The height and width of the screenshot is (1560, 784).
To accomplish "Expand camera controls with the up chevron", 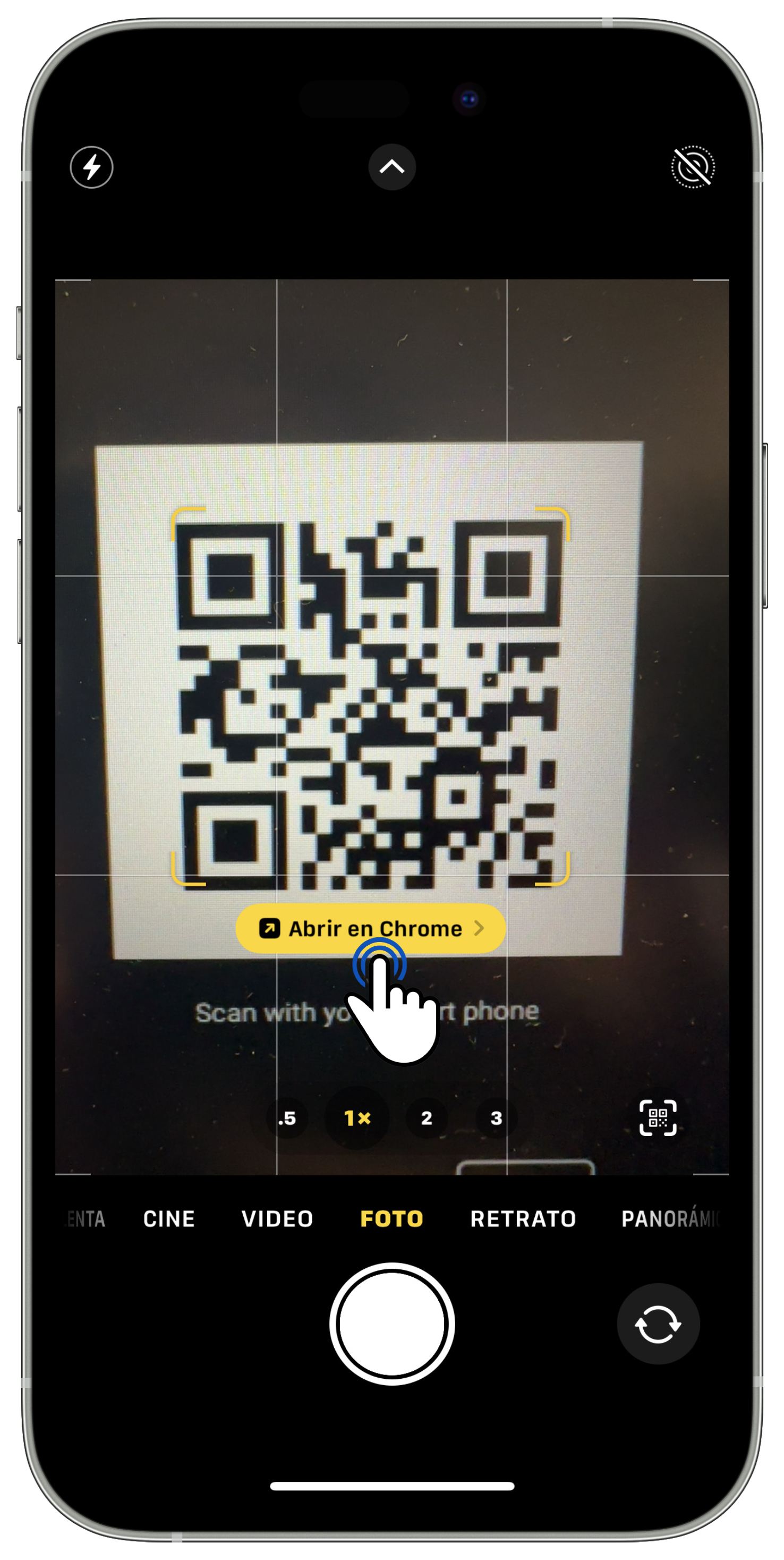I will click(x=391, y=167).
